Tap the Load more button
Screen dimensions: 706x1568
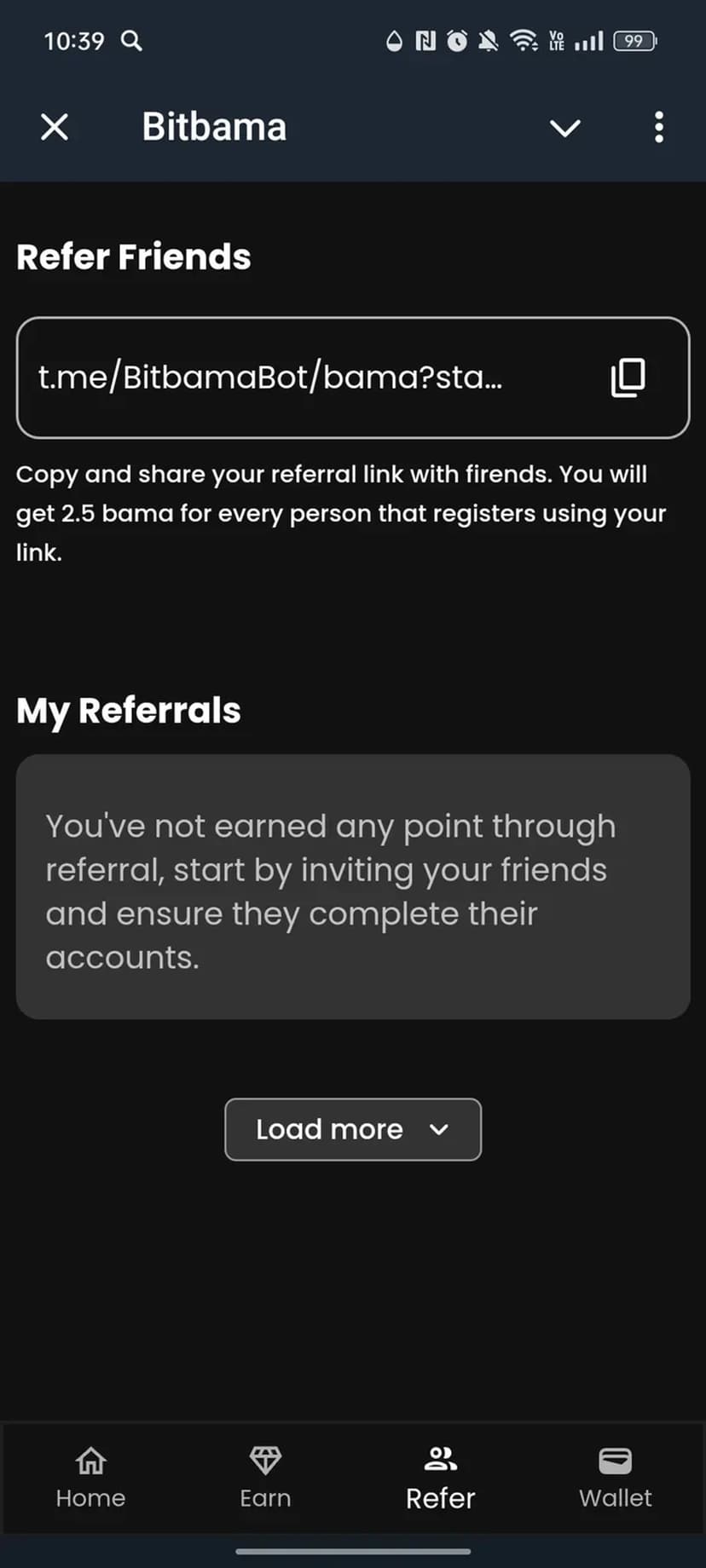[x=353, y=1129]
